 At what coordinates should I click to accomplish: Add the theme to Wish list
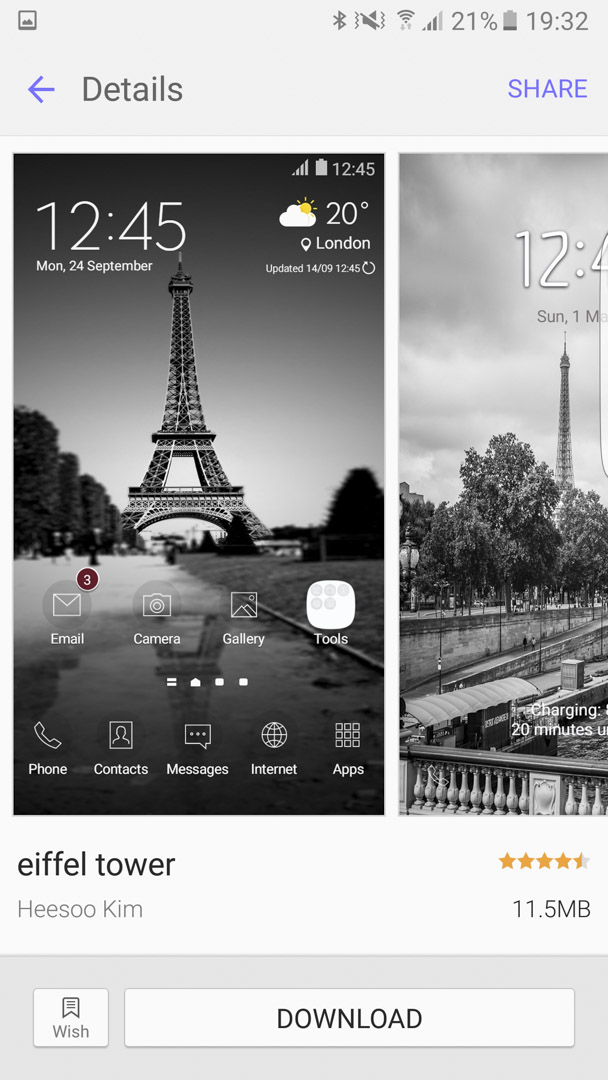pyautogui.click(x=71, y=1018)
